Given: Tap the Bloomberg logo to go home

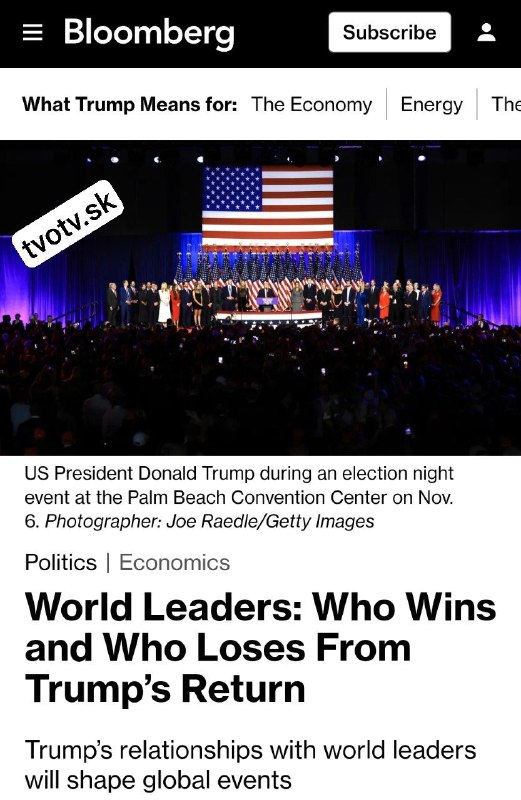Looking at the screenshot, I should [149, 33].
